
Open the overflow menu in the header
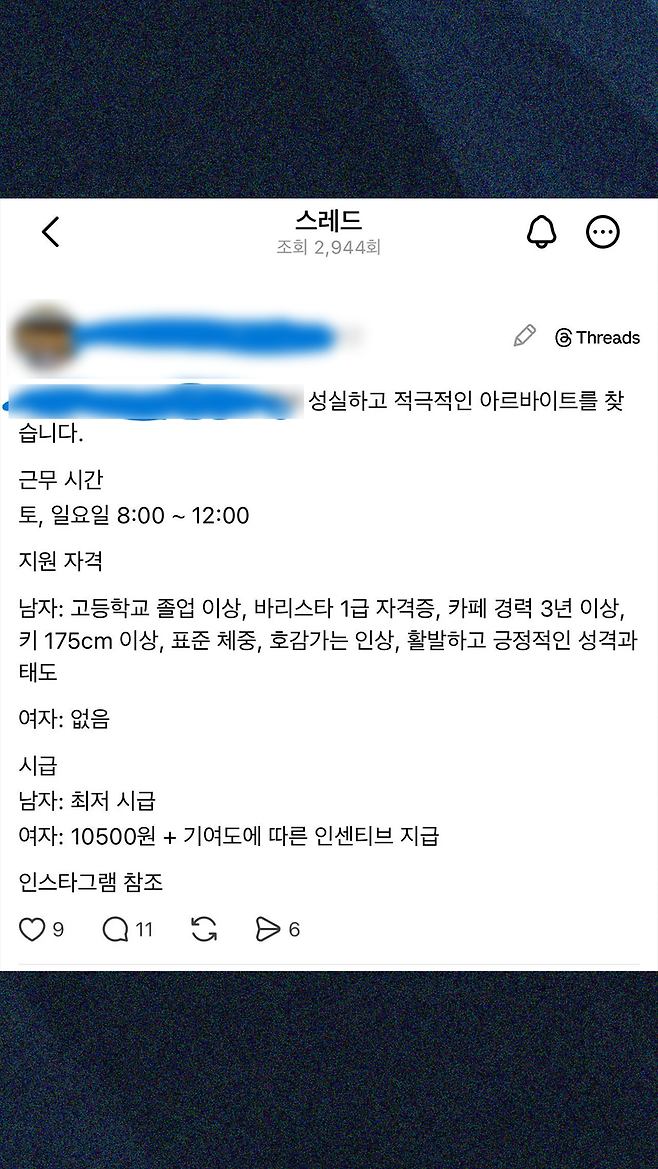tap(602, 232)
